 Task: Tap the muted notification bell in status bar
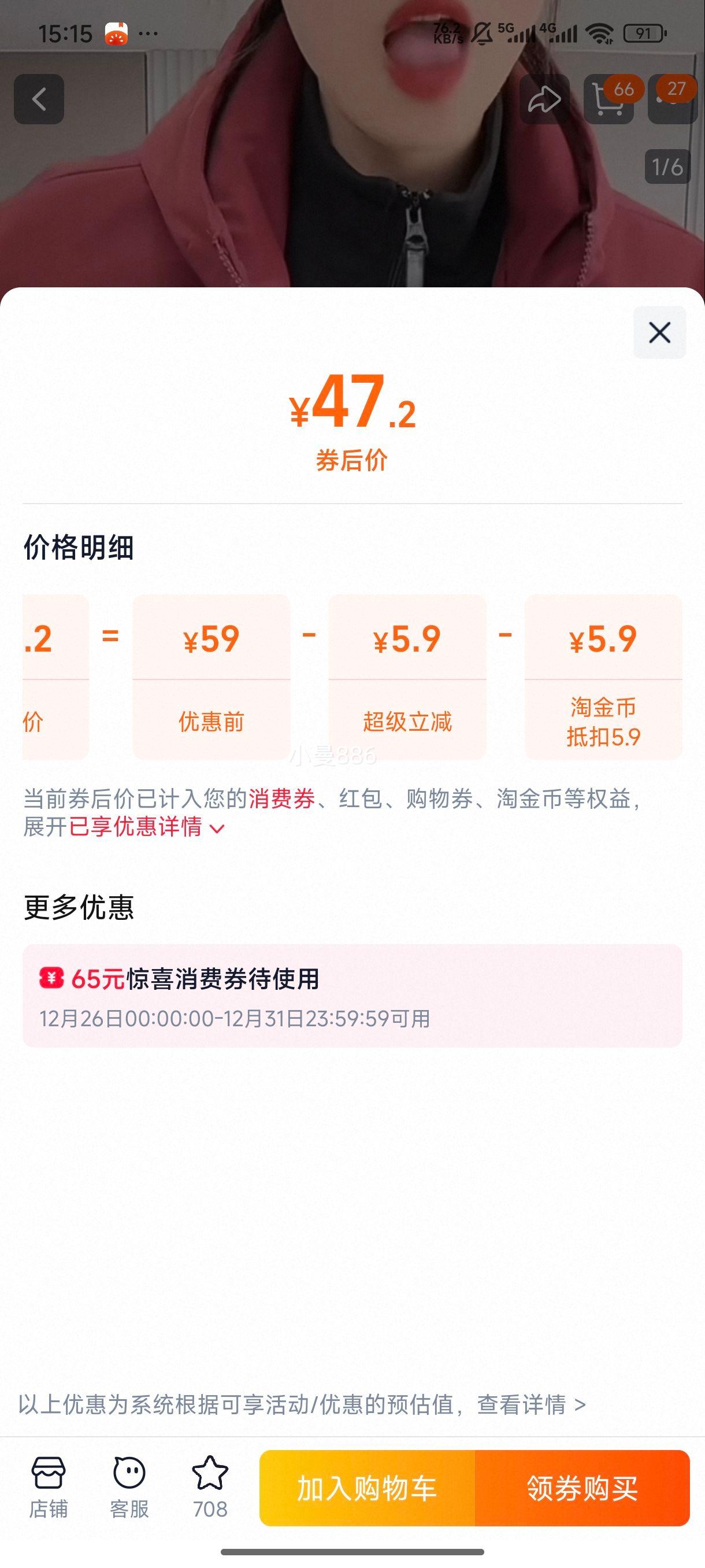(x=483, y=34)
